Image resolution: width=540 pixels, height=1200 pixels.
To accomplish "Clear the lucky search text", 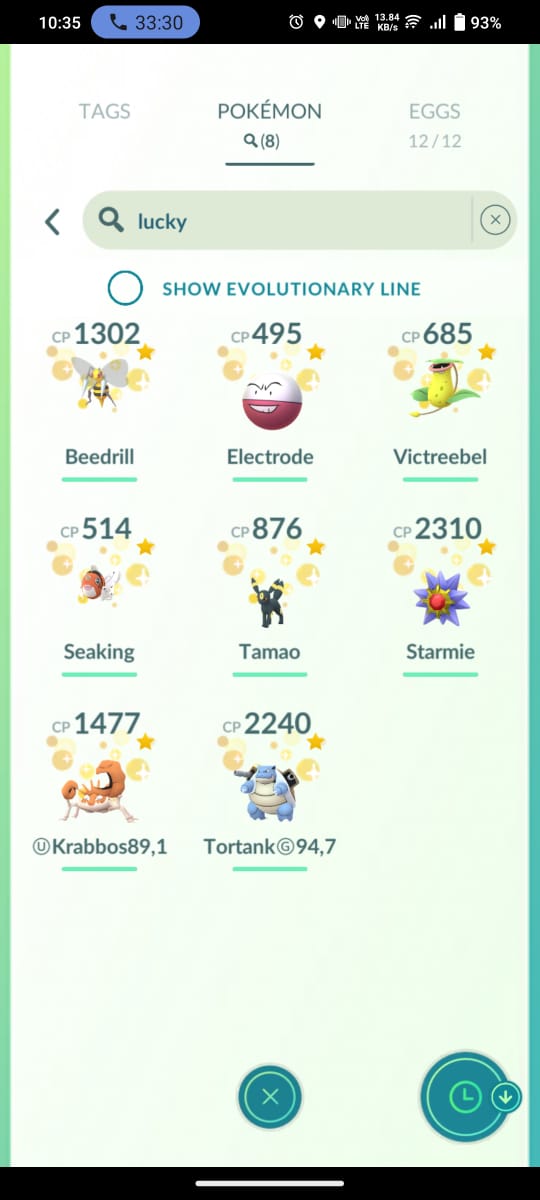I will tap(495, 220).
